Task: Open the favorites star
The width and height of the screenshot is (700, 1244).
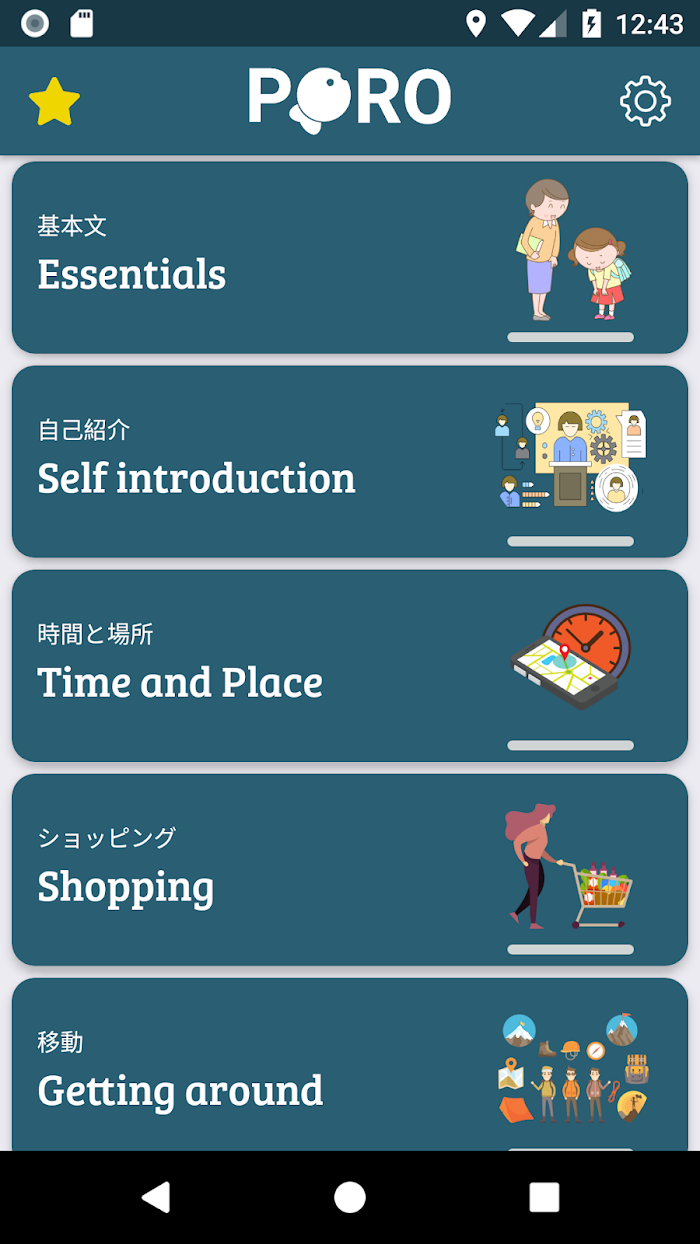Action: pos(54,101)
